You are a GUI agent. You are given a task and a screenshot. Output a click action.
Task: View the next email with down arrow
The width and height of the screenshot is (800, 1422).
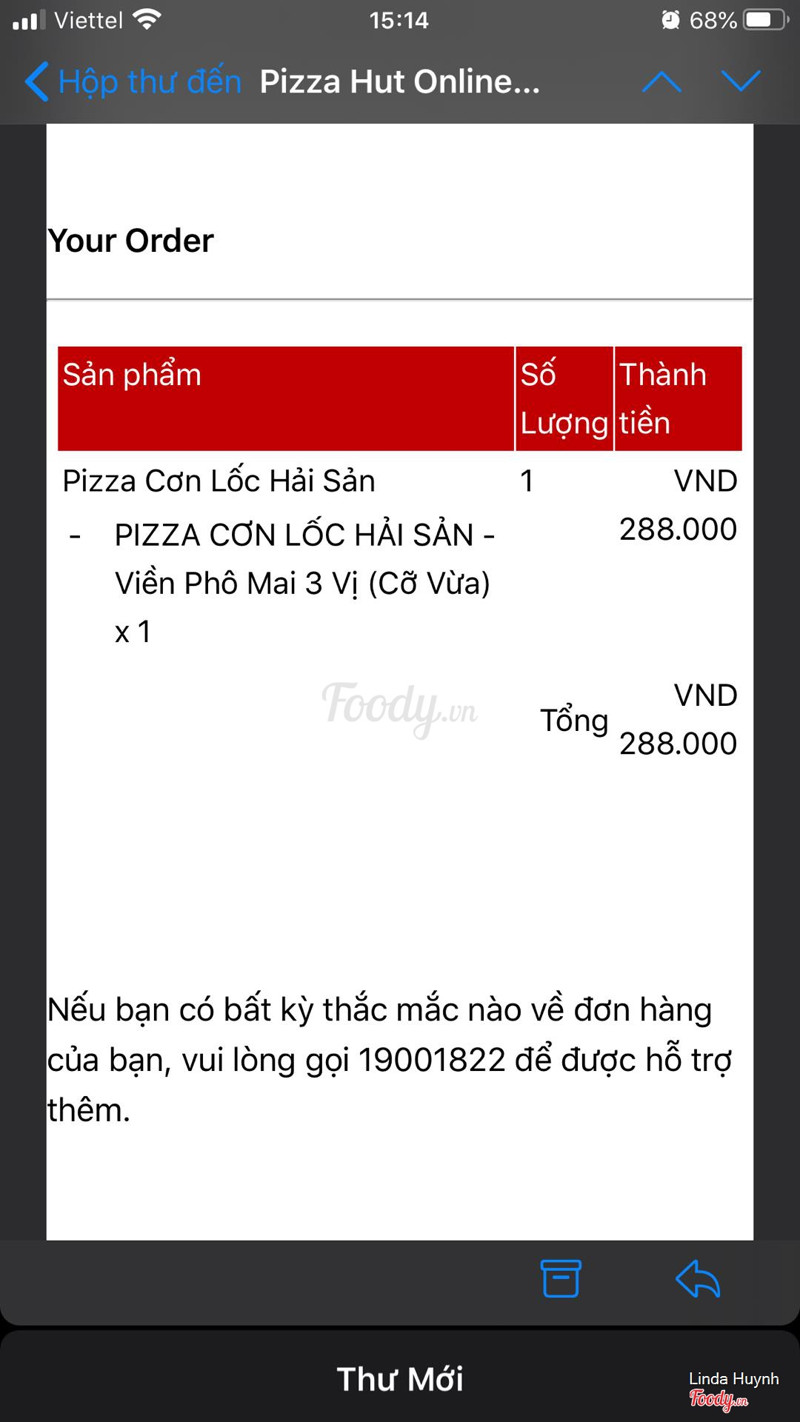pyautogui.click(x=741, y=82)
